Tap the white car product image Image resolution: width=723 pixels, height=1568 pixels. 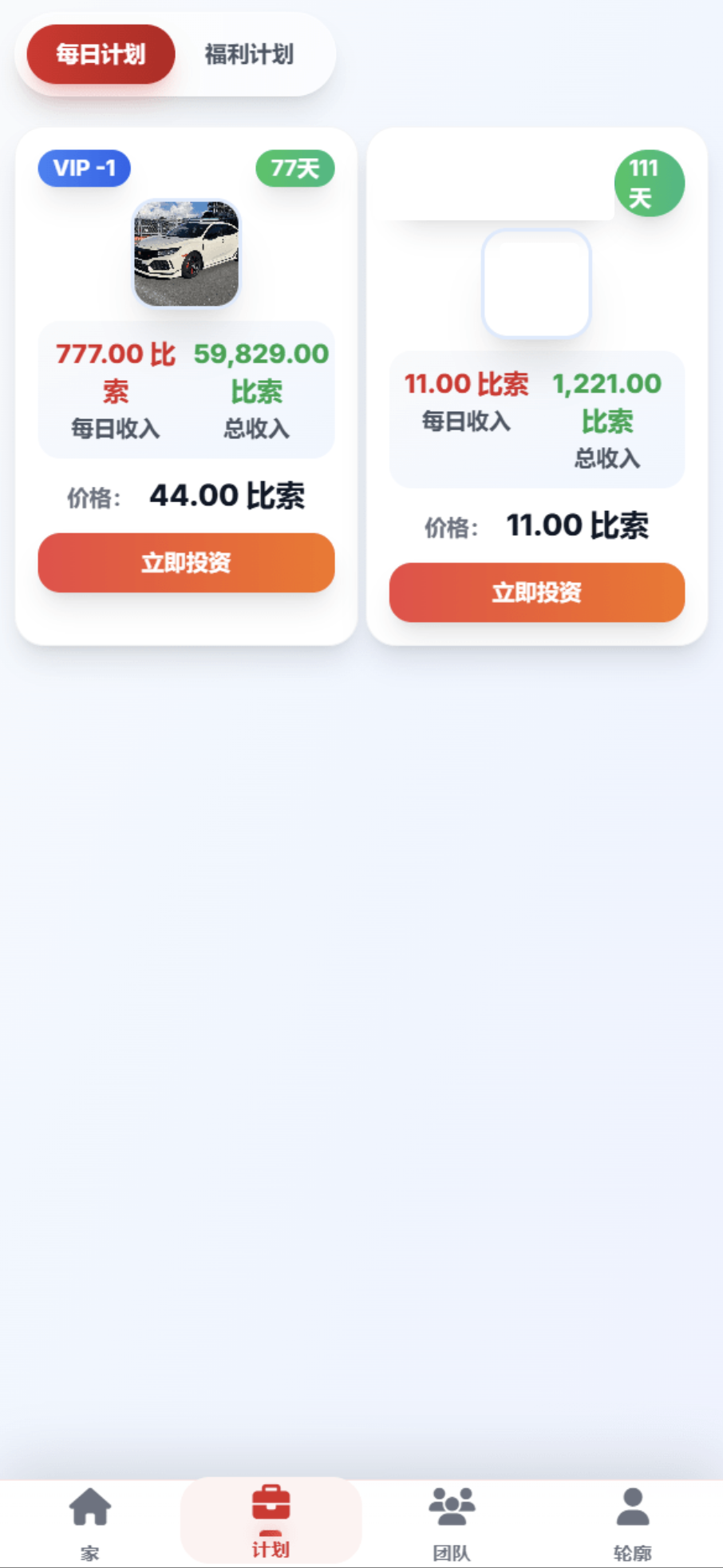[x=185, y=254]
